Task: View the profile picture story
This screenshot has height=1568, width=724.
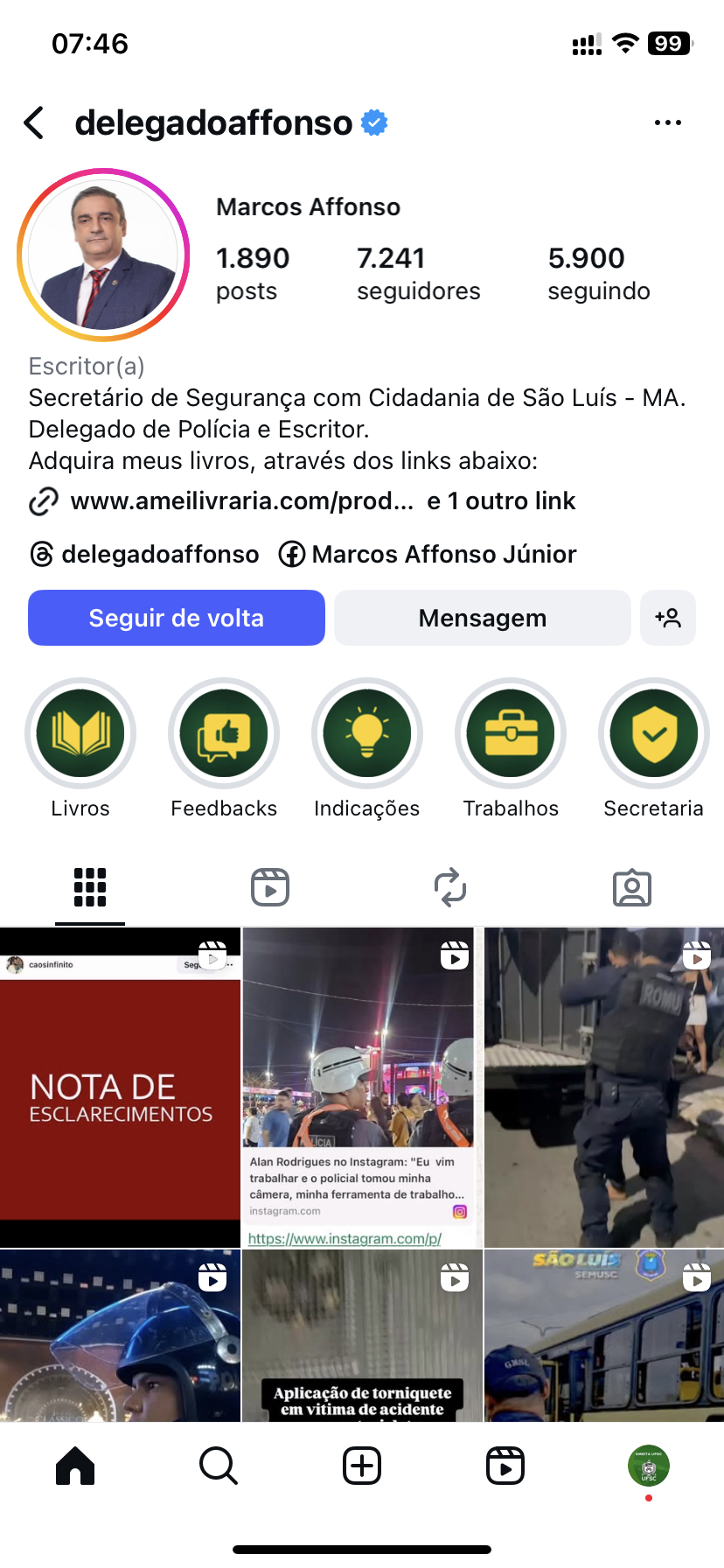Action: pos(103,255)
